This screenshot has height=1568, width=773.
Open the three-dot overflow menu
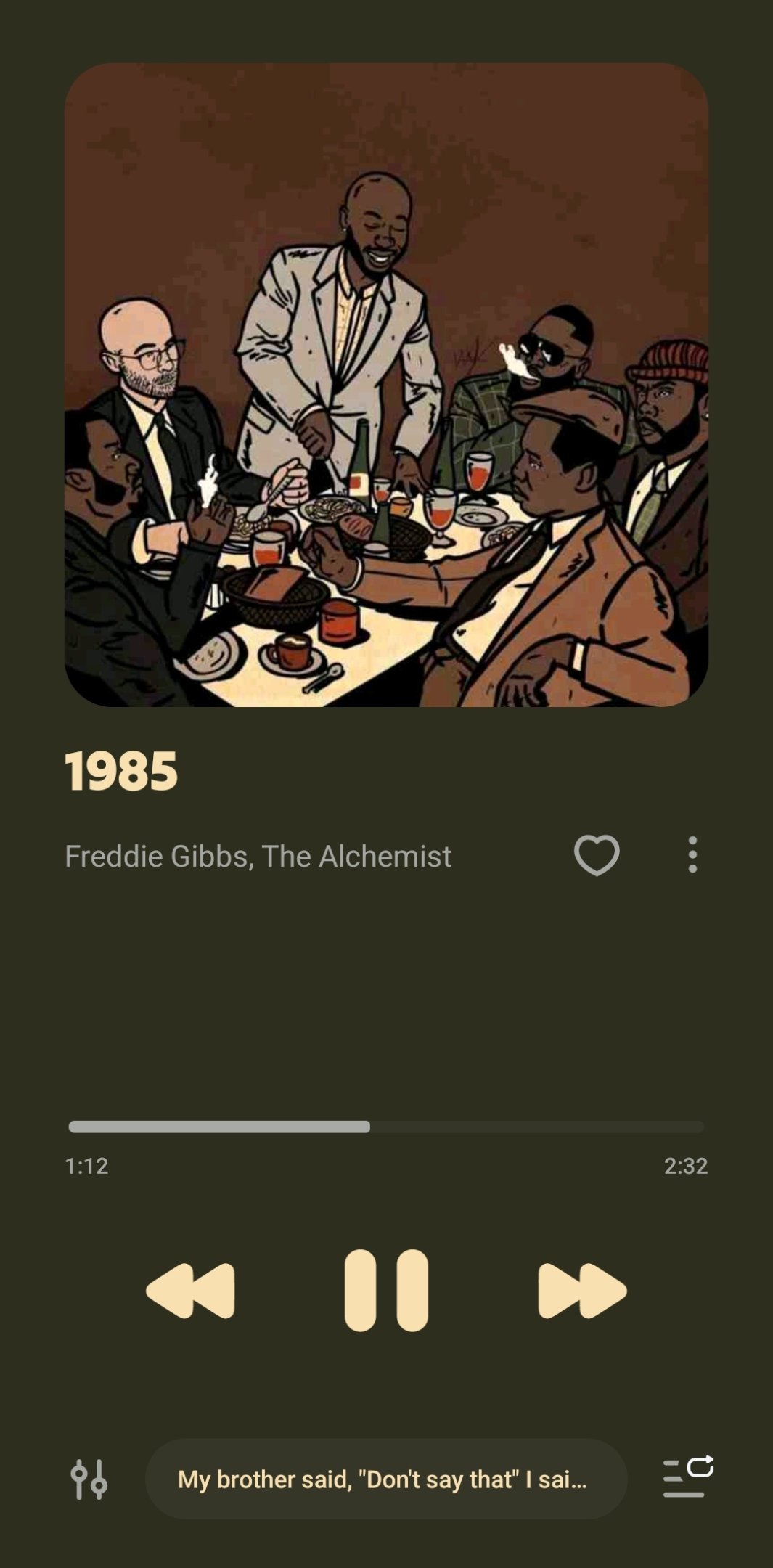coord(692,854)
